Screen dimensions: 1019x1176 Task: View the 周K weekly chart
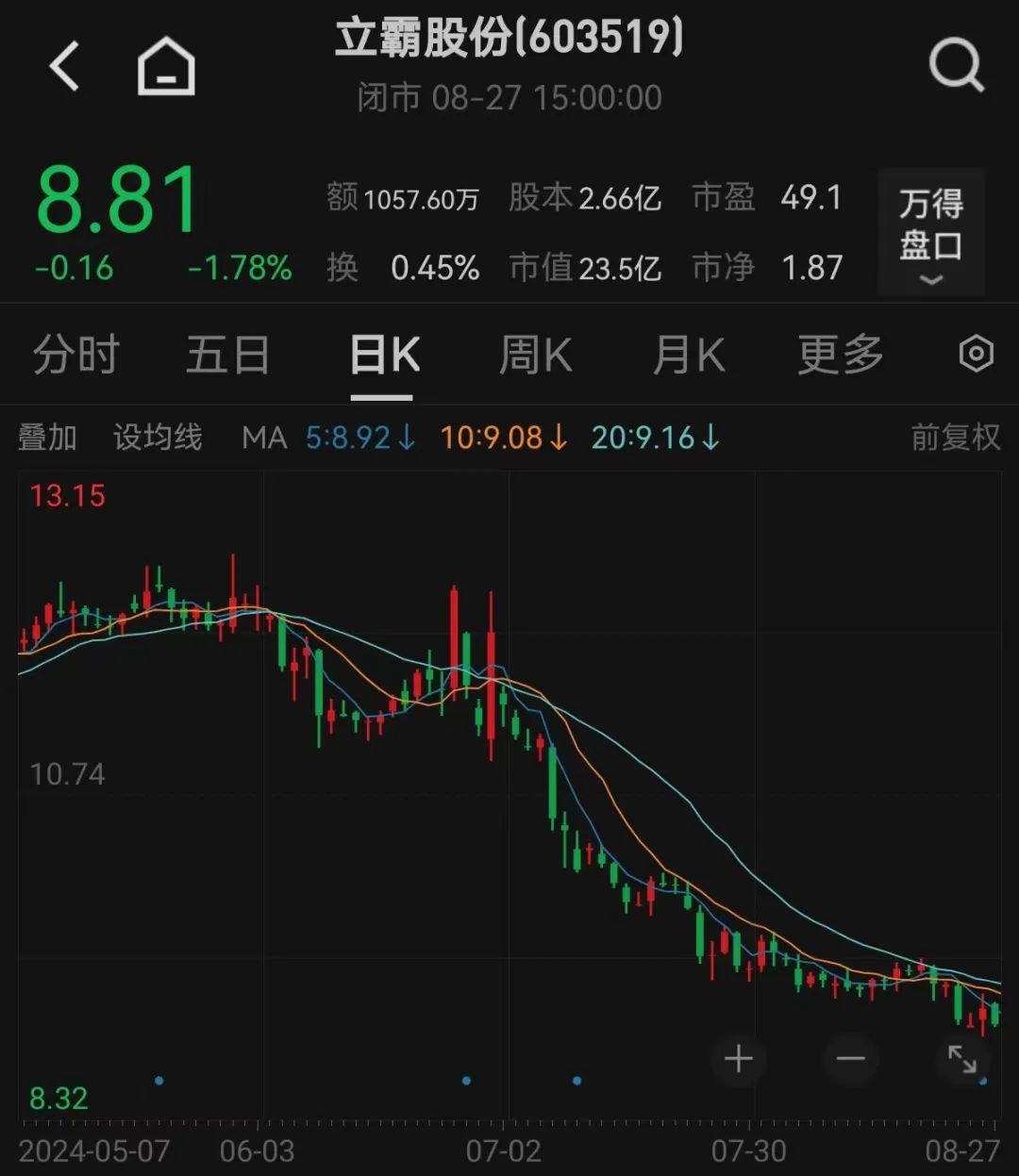[x=535, y=356]
